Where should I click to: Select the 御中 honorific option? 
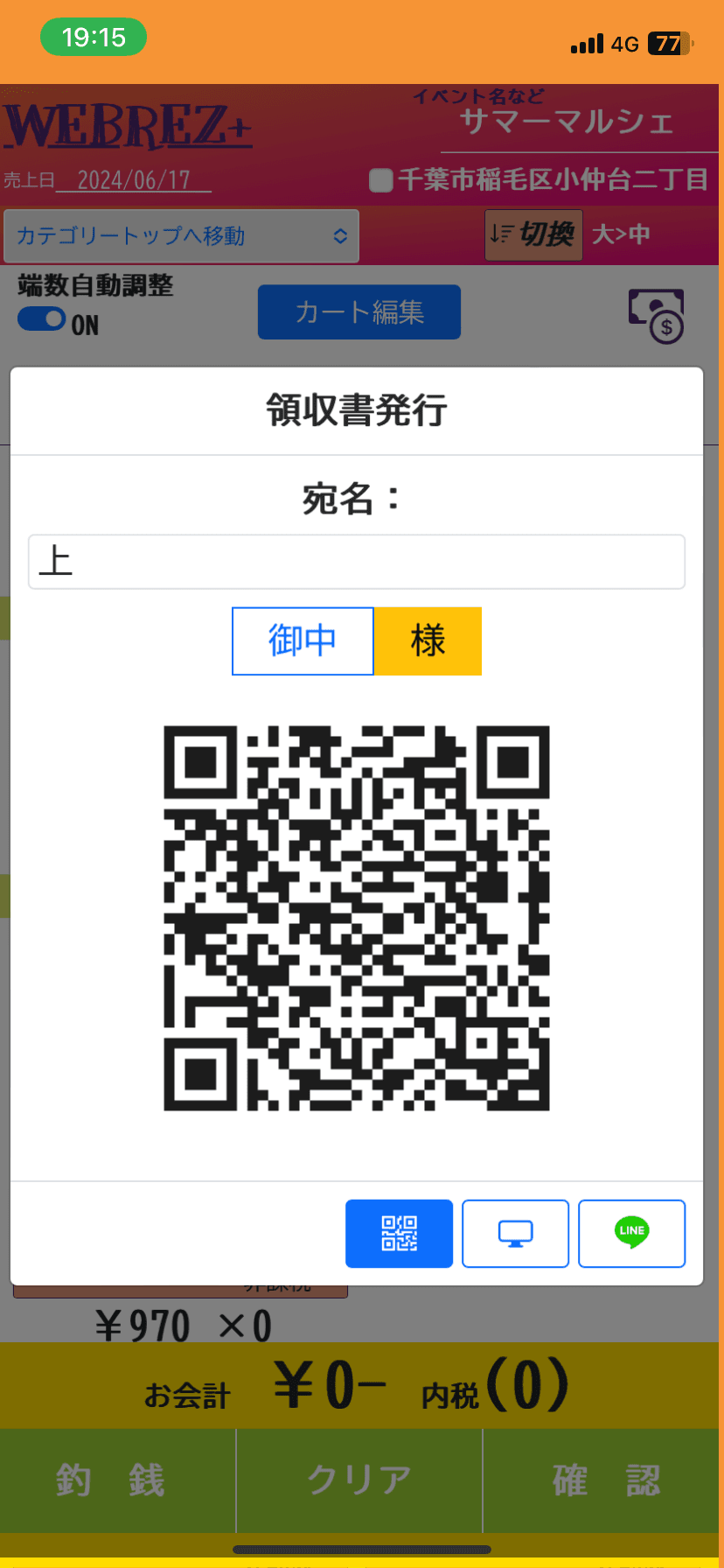[x=303, y=641]
